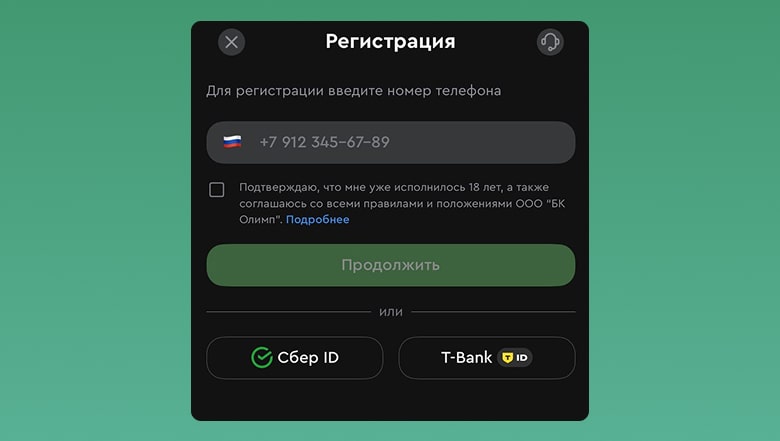Open the Подробнее rules link
Viewport: 780px width, 441px height.
(x=317, y=219)
